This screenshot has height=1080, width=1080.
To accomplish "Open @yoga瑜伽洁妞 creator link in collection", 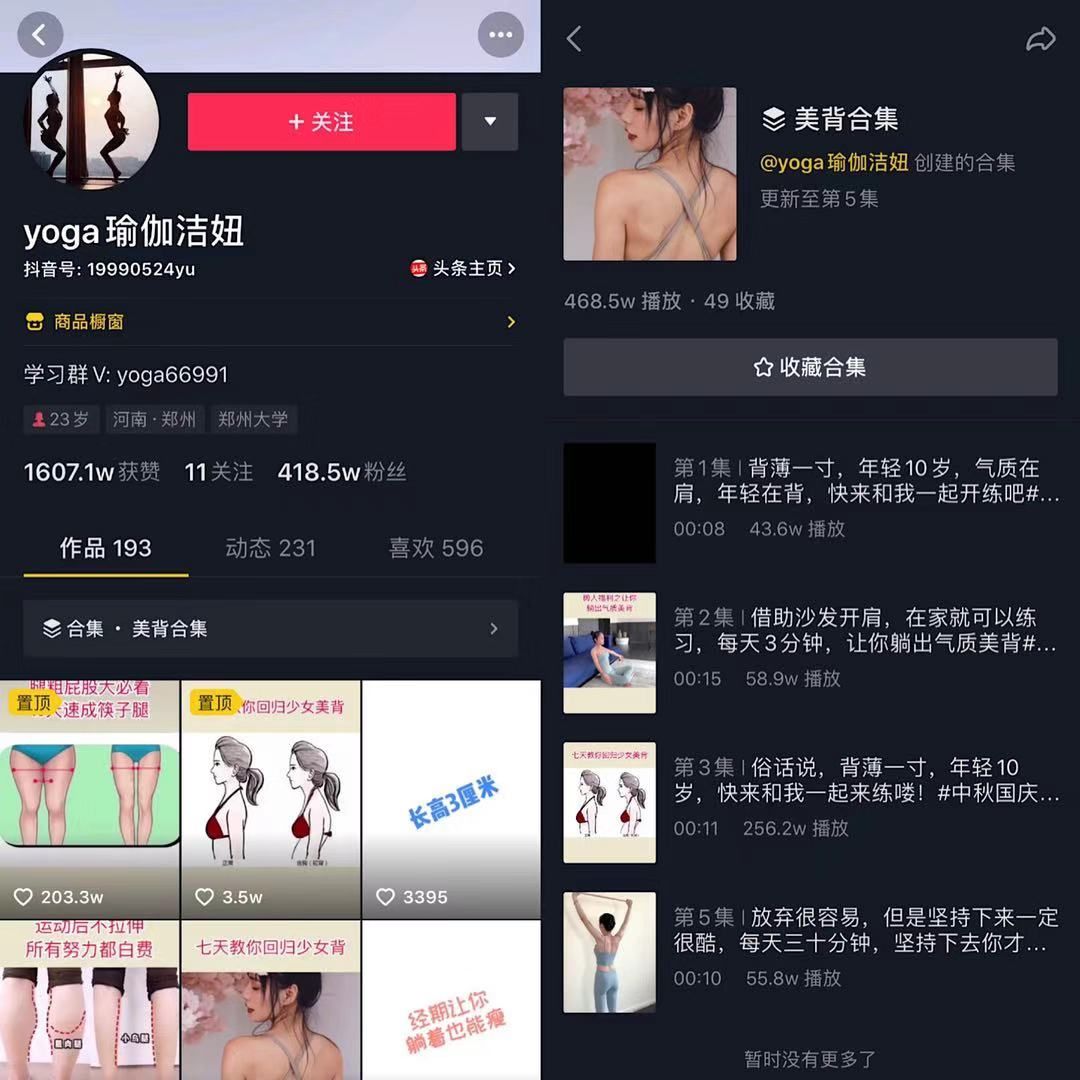I will pos(834,163).
